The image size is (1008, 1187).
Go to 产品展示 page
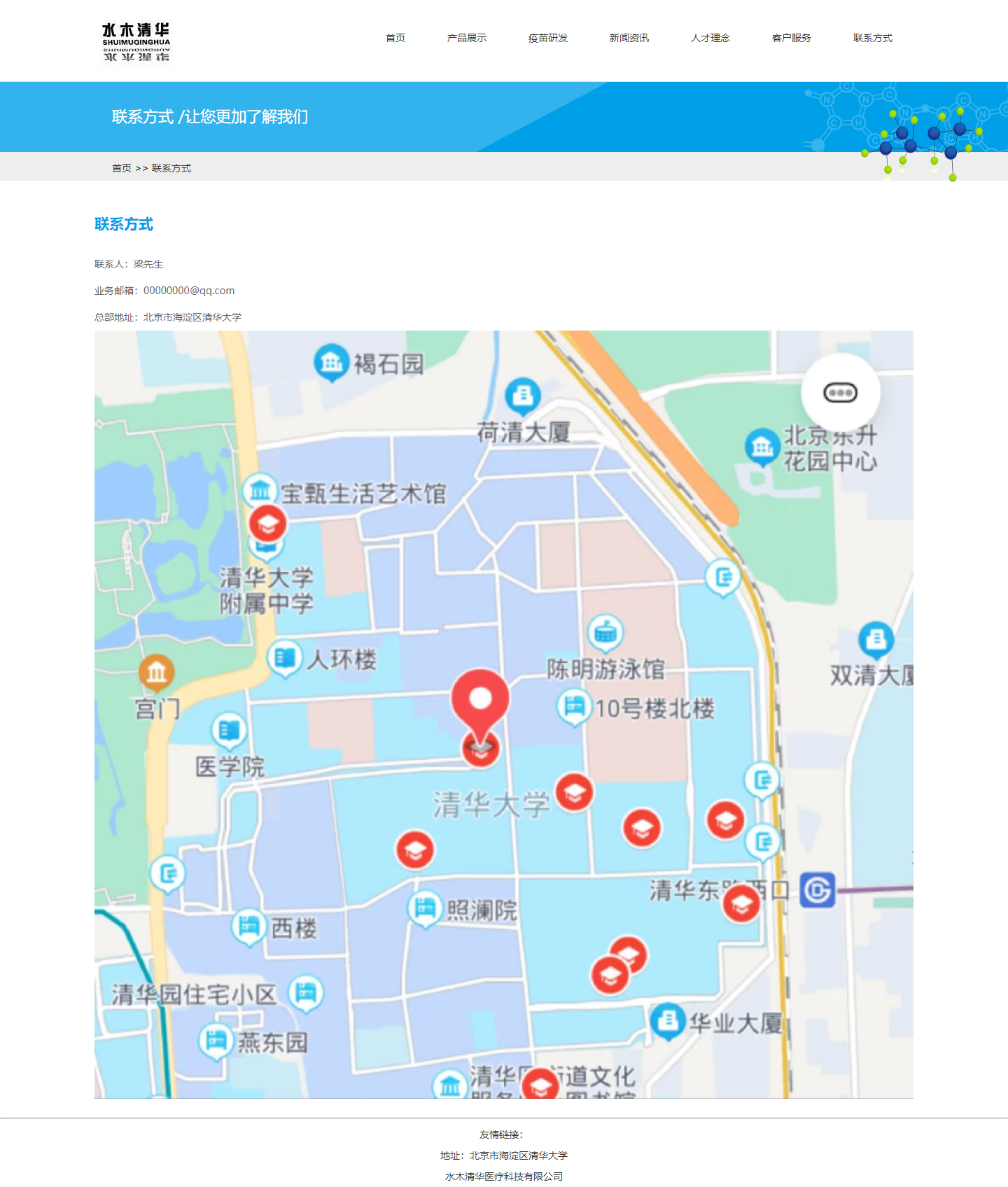pos(466,38)
